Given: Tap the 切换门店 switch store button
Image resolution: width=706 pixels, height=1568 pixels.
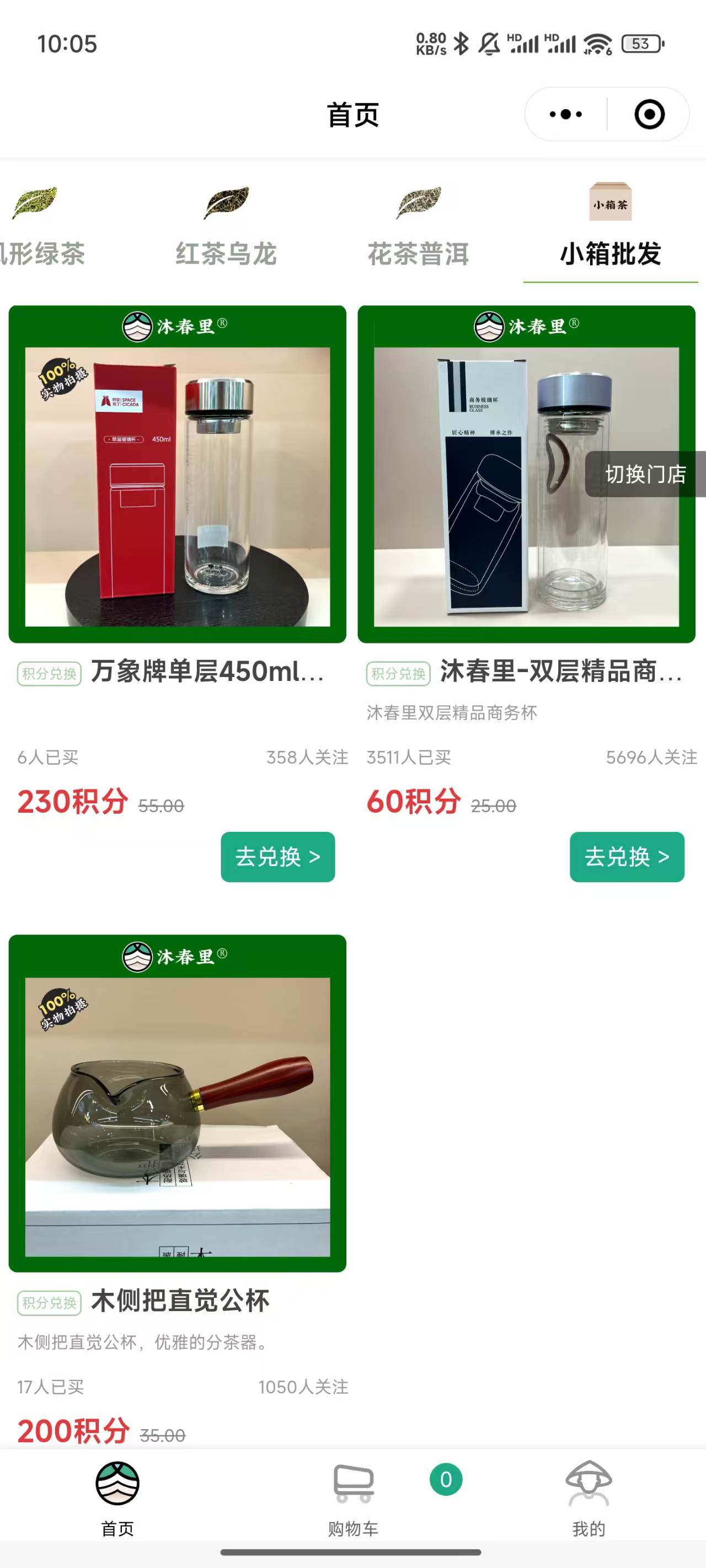Looking at the screenshot, I should pyautogui.click(x=646, y=474).
